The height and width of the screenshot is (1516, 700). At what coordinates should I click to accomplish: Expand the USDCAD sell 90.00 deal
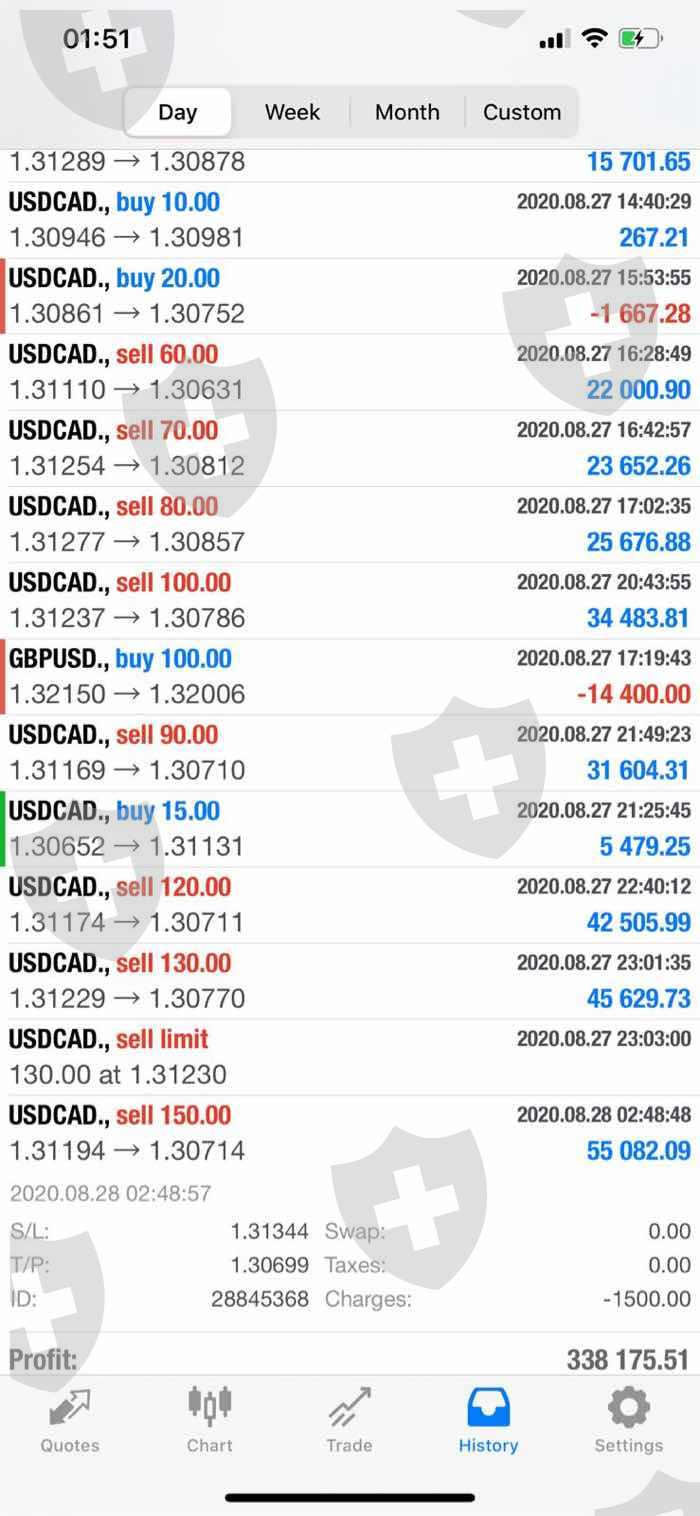[x=350, y=752]
